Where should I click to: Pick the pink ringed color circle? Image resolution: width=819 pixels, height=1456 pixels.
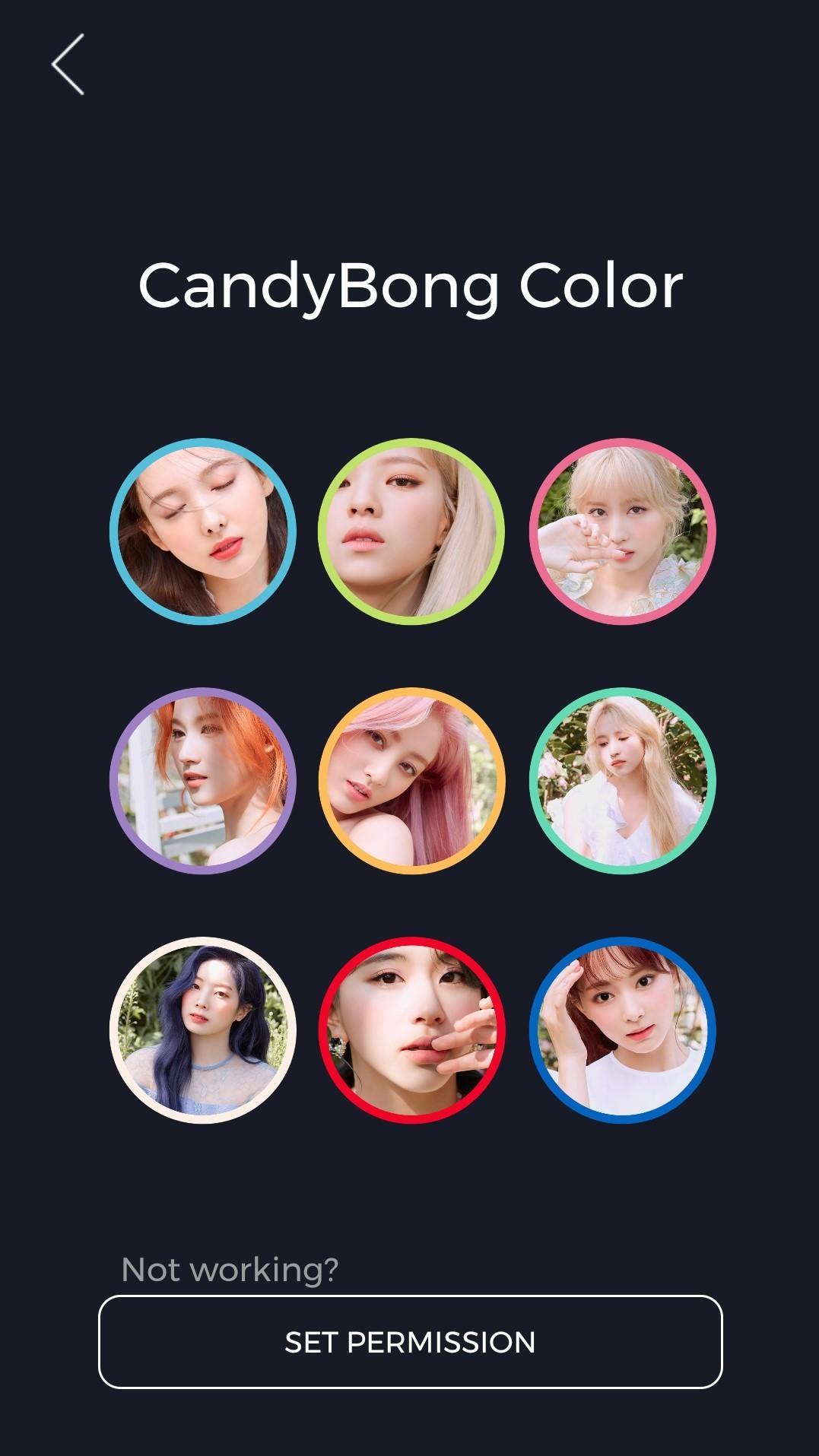(x=622, y=531)
